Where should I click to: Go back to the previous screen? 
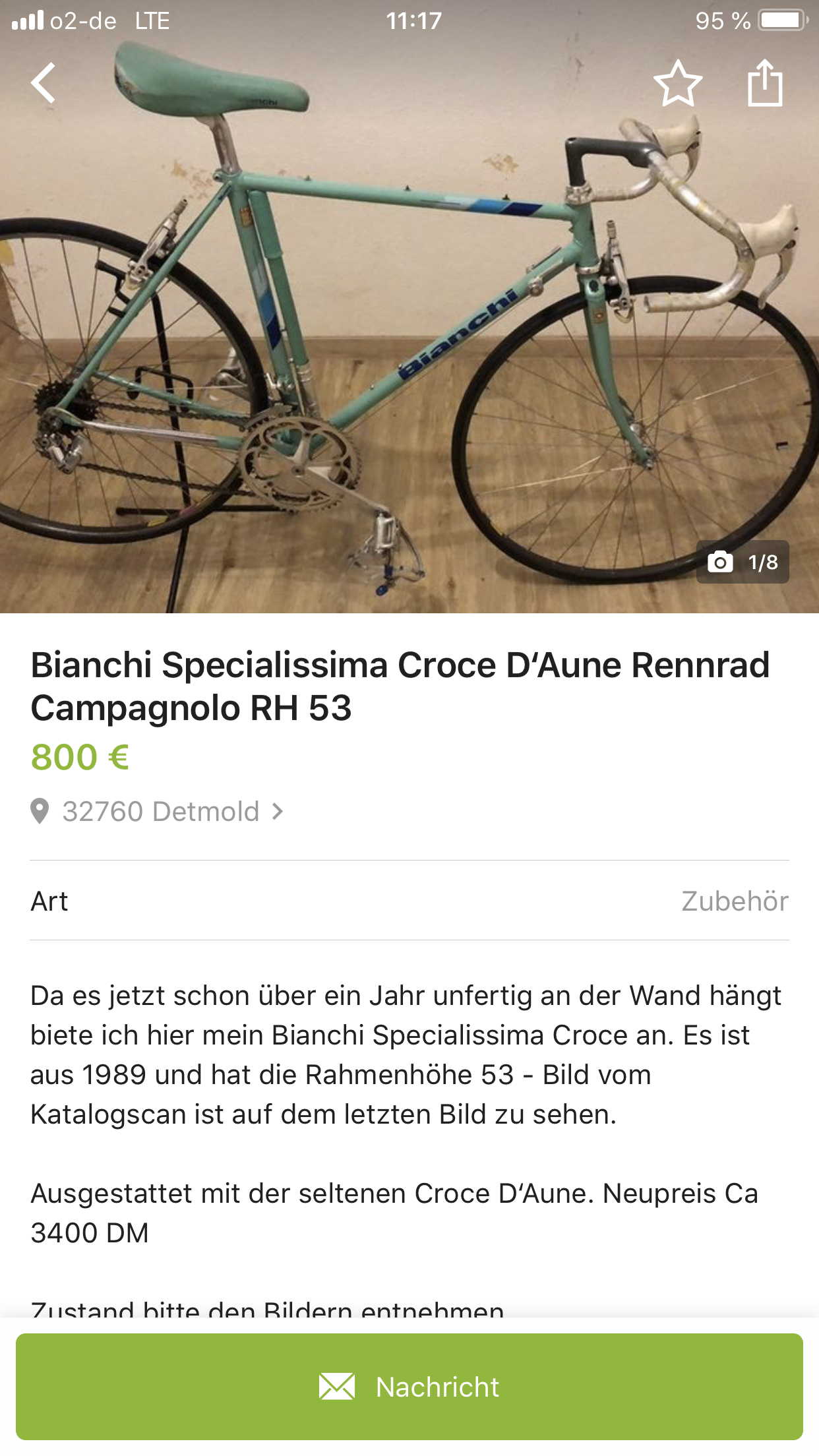tap(44, 83)
